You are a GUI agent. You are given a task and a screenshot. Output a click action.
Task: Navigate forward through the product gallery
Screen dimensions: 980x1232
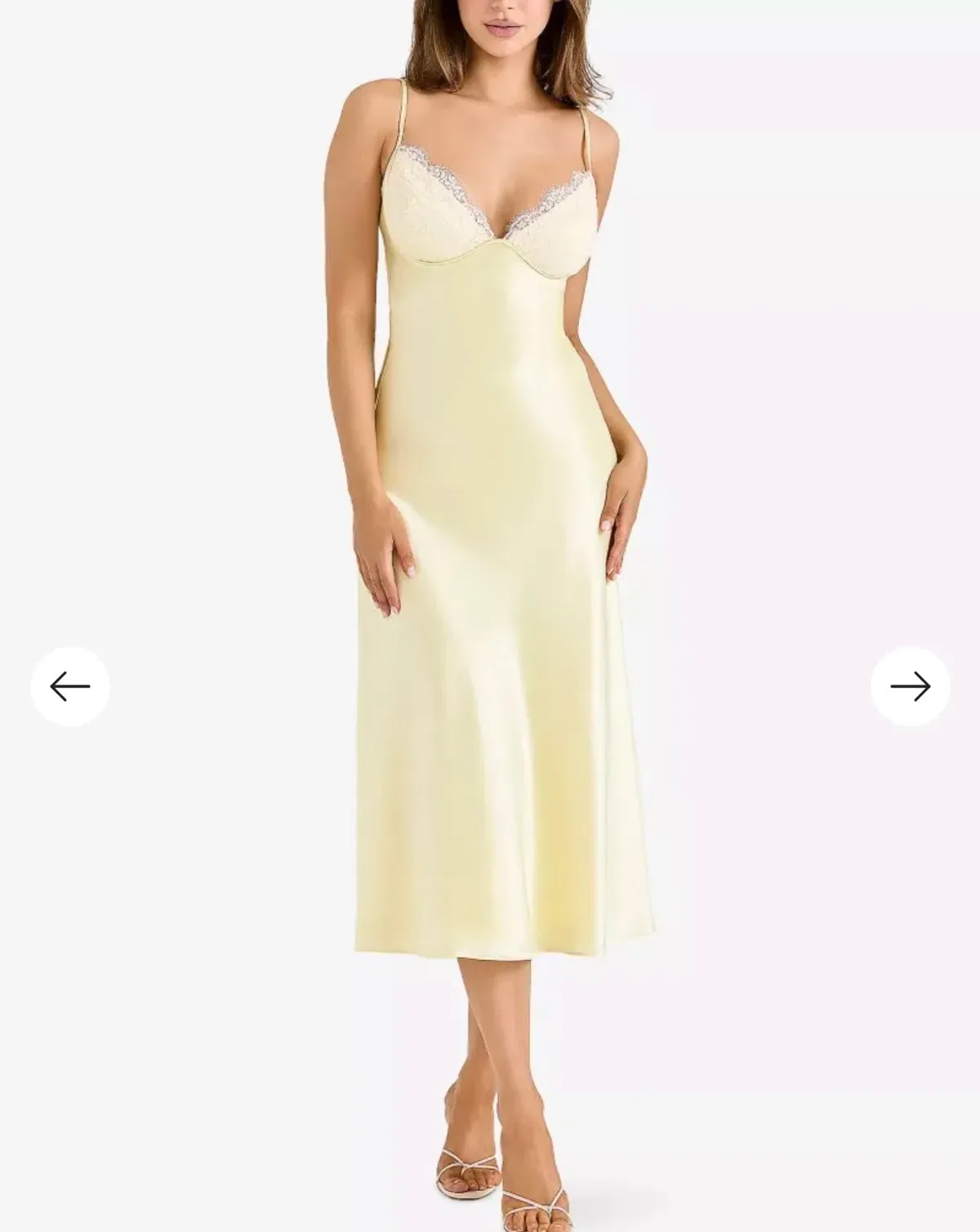point(911,686)
